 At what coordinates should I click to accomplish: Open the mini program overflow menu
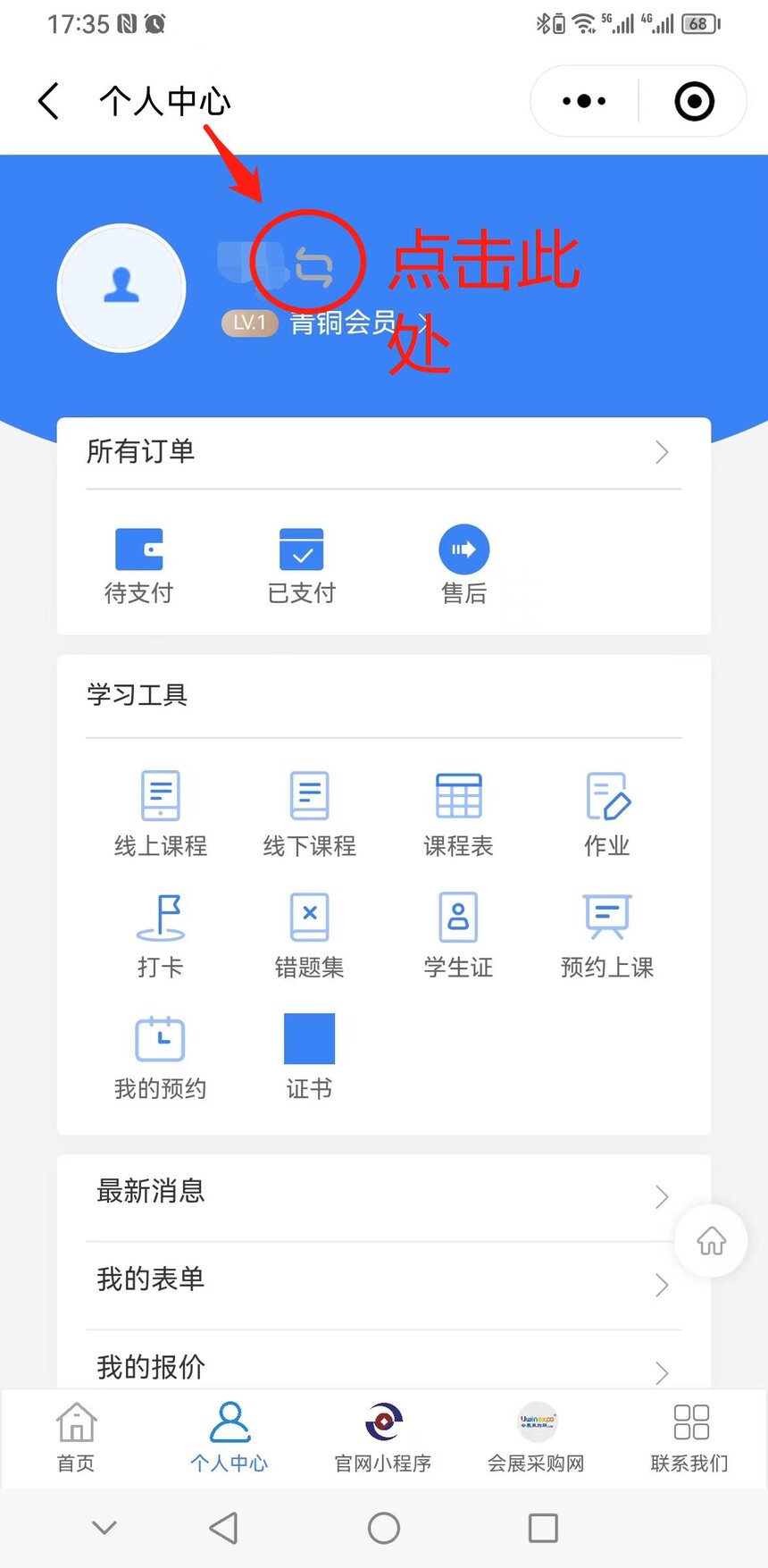pyautogui.click(x=584, y=101)
